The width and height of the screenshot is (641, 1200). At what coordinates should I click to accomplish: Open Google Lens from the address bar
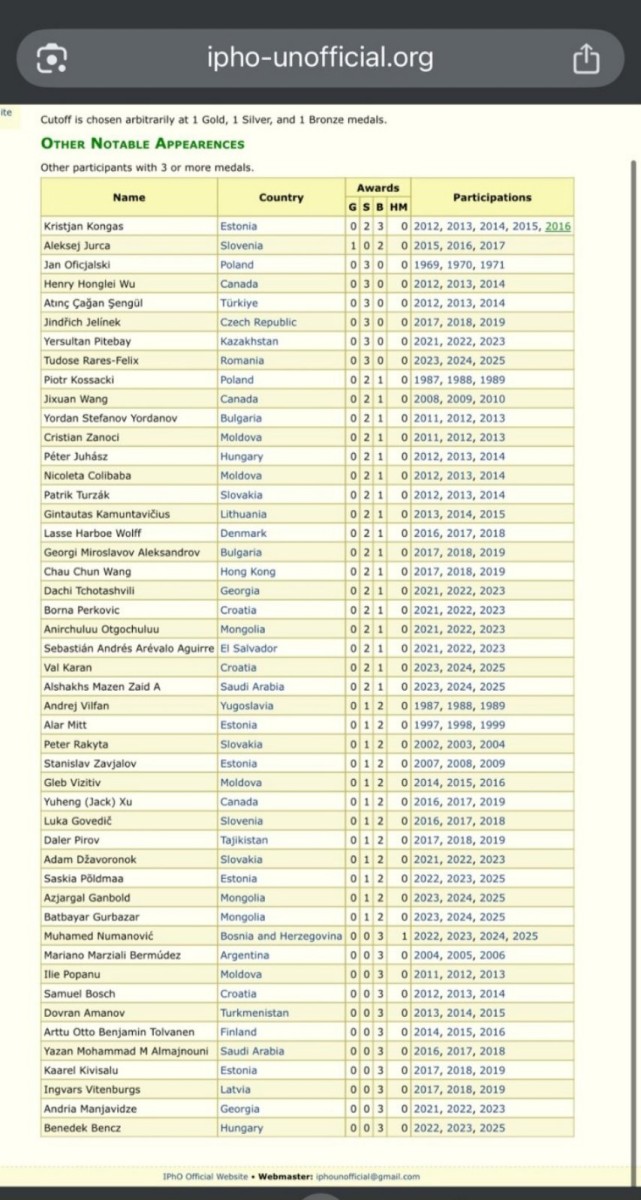click(x=51, y=59)
